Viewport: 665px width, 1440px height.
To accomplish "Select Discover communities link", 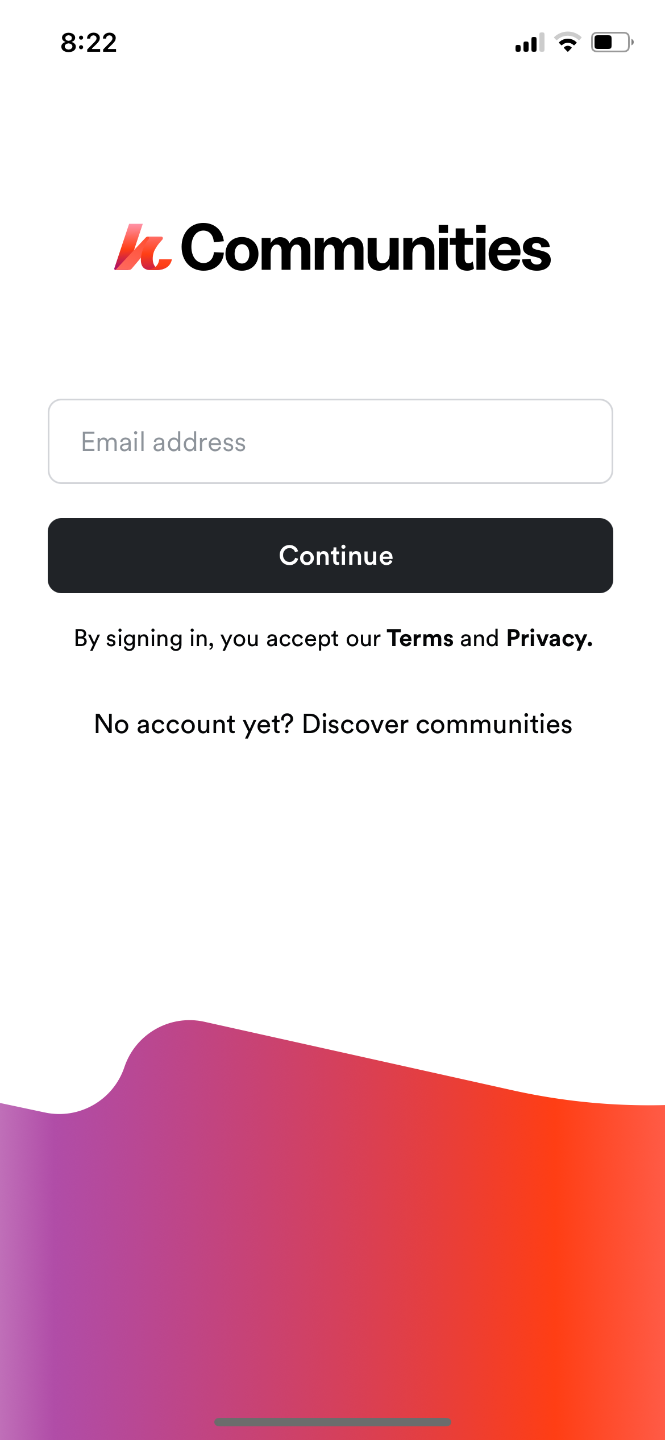I will coord(437,724).
